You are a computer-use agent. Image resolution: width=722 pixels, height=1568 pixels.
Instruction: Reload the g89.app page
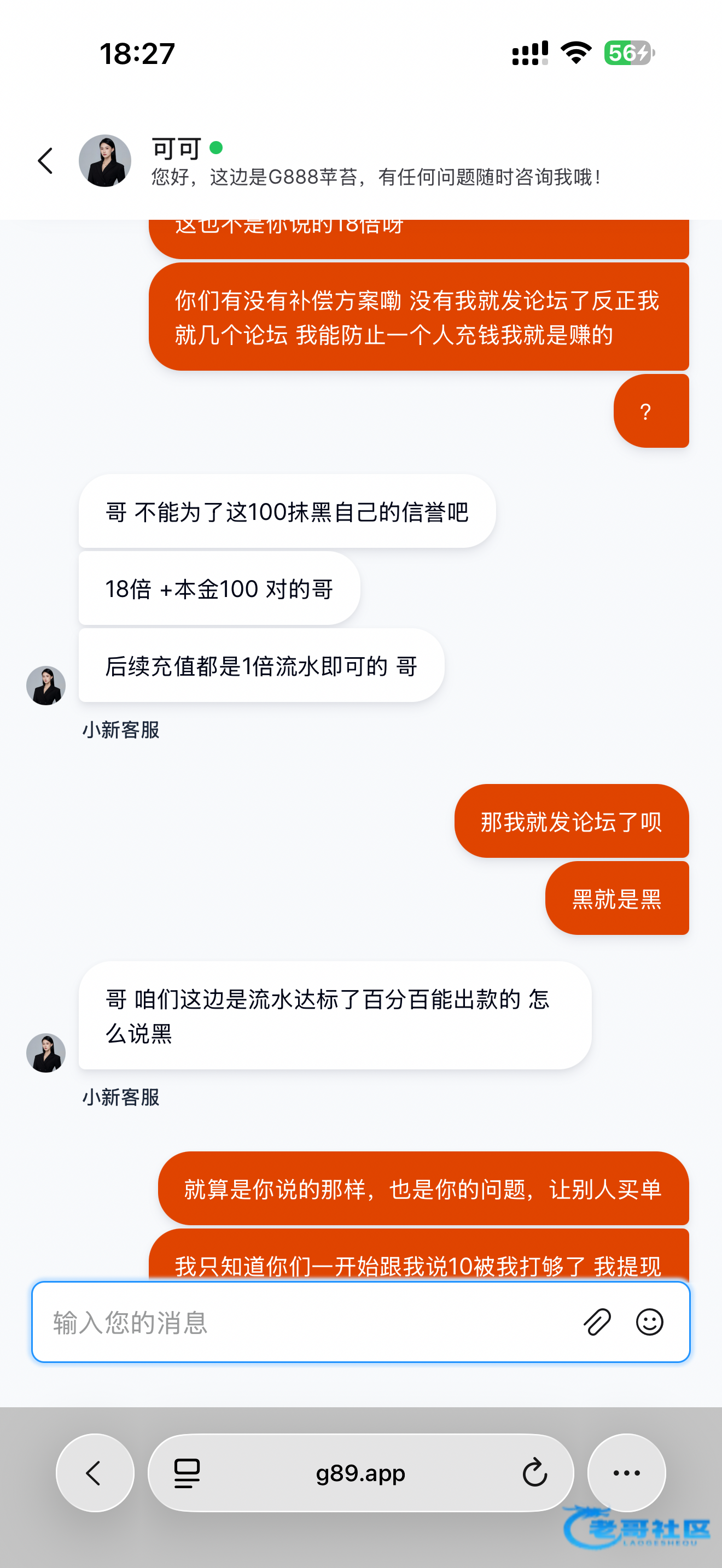click(x=534, y=1473)
